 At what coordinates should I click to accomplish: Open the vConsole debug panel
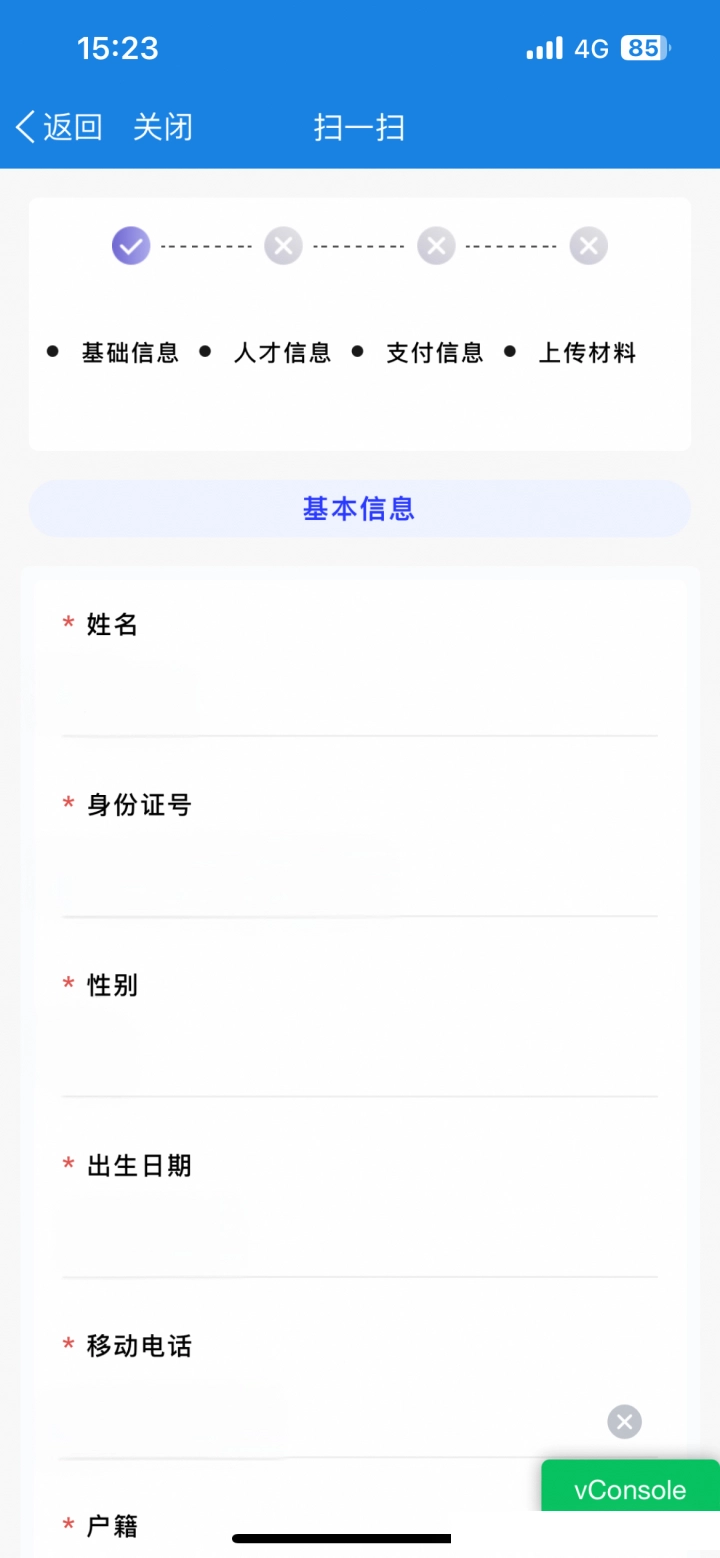[630, 1489]
